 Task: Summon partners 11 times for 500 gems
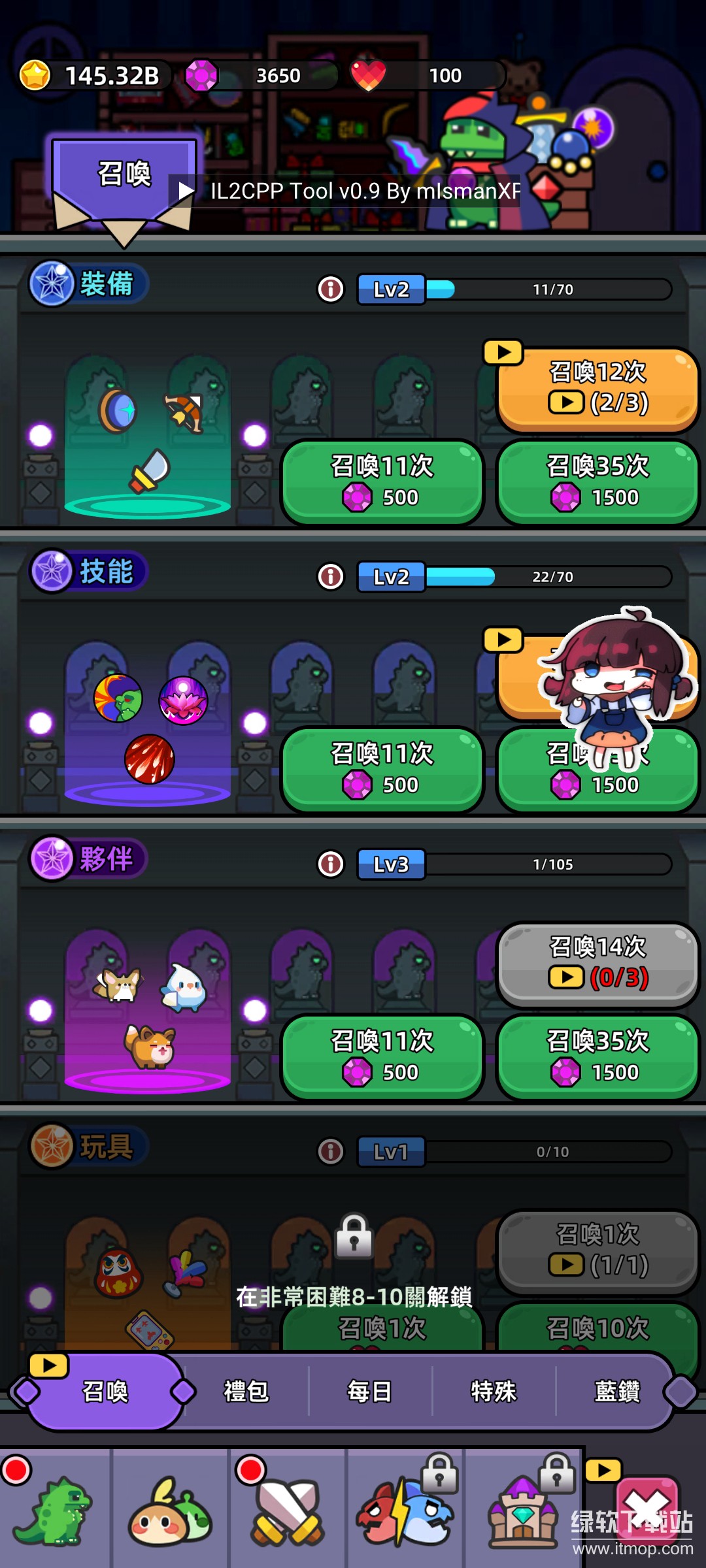coord(382,1057)
